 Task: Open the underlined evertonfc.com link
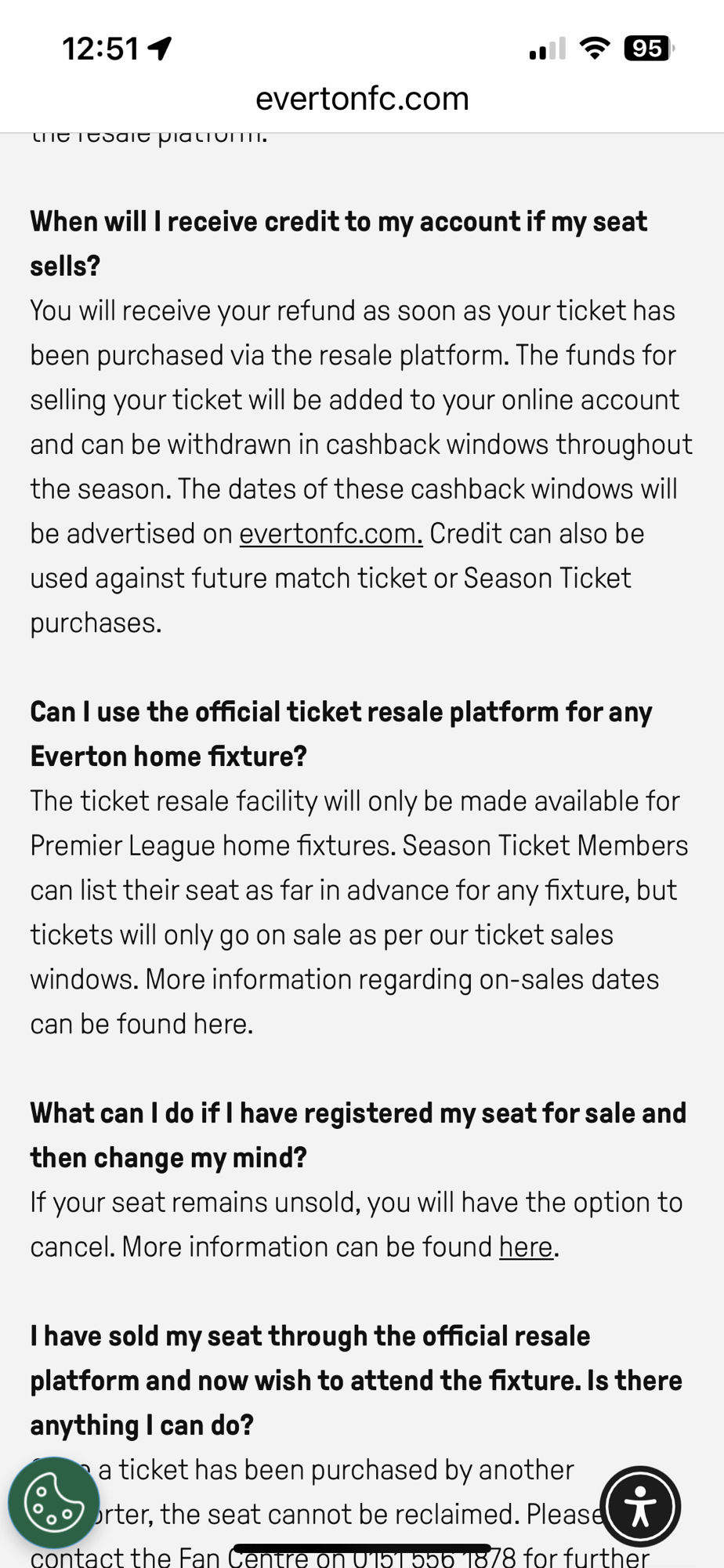pos(331,534)
